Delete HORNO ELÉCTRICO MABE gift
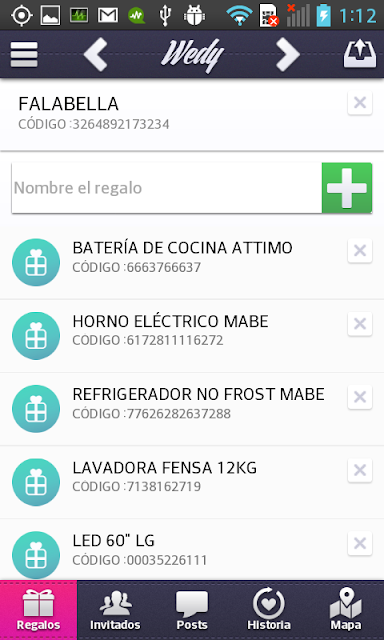This screenshot has height=640, width=384. coord(360,324)
